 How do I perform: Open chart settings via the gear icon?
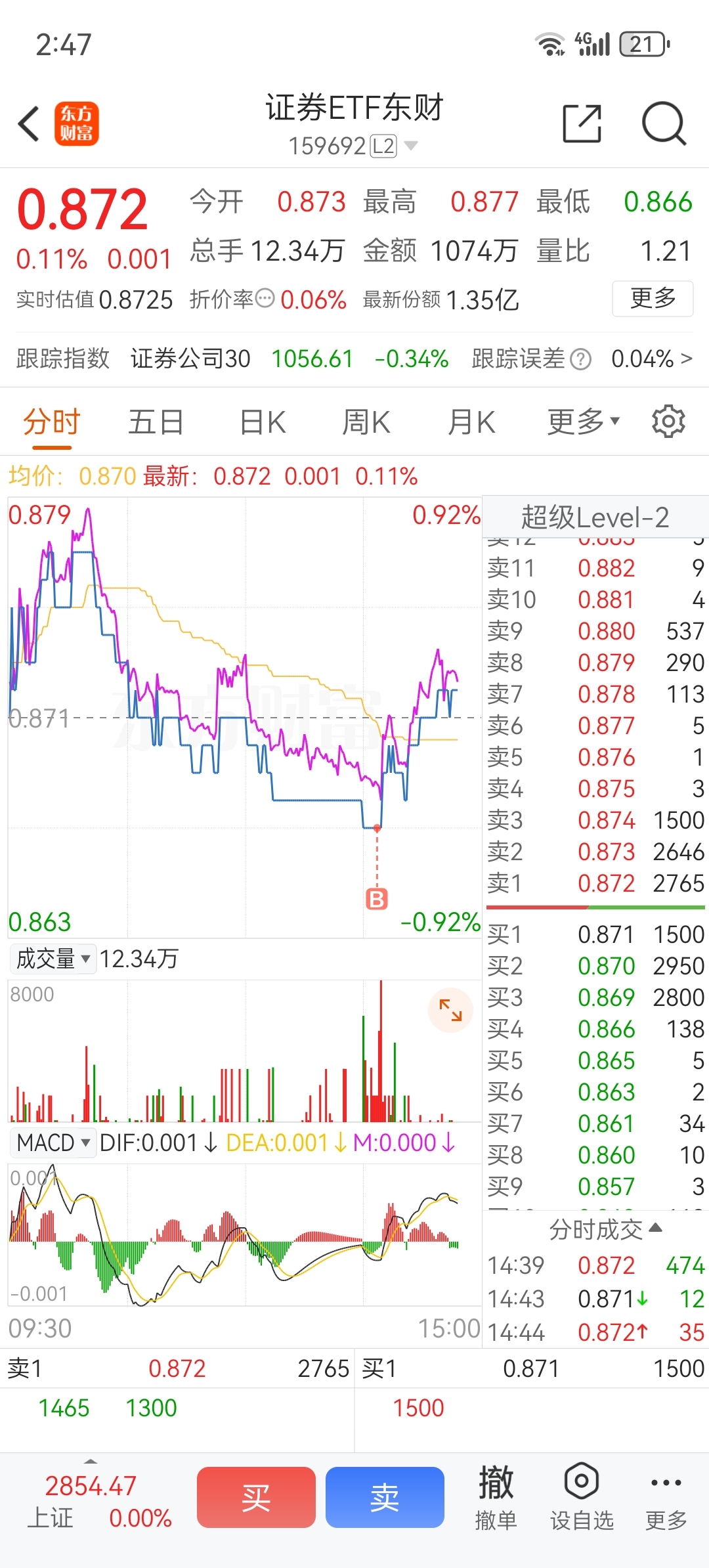(668, 421)
